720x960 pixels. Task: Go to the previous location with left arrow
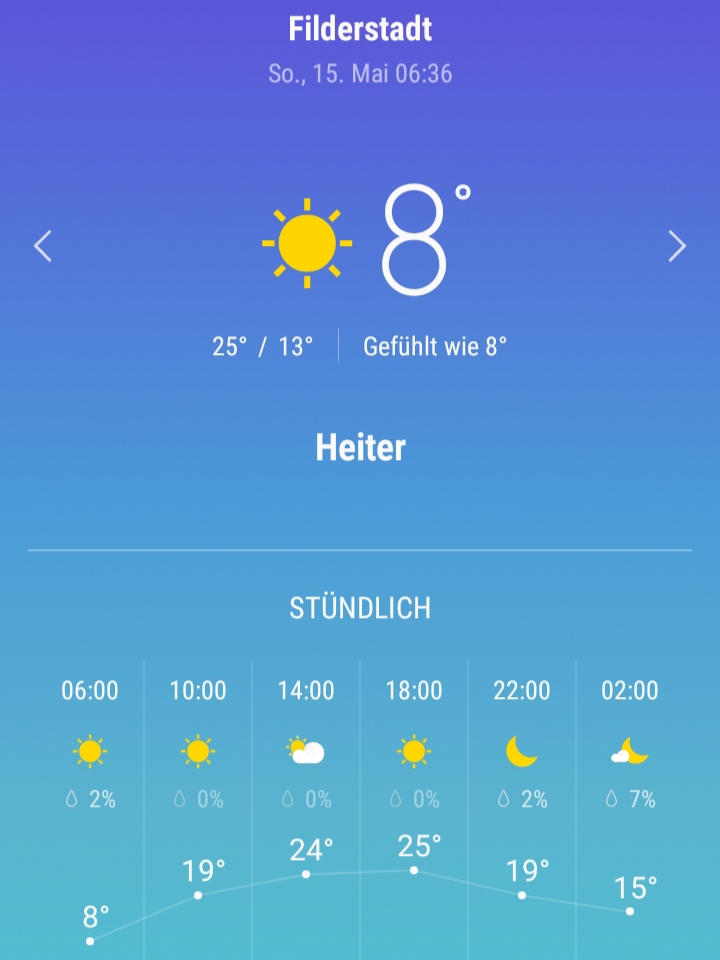(42, 246)
